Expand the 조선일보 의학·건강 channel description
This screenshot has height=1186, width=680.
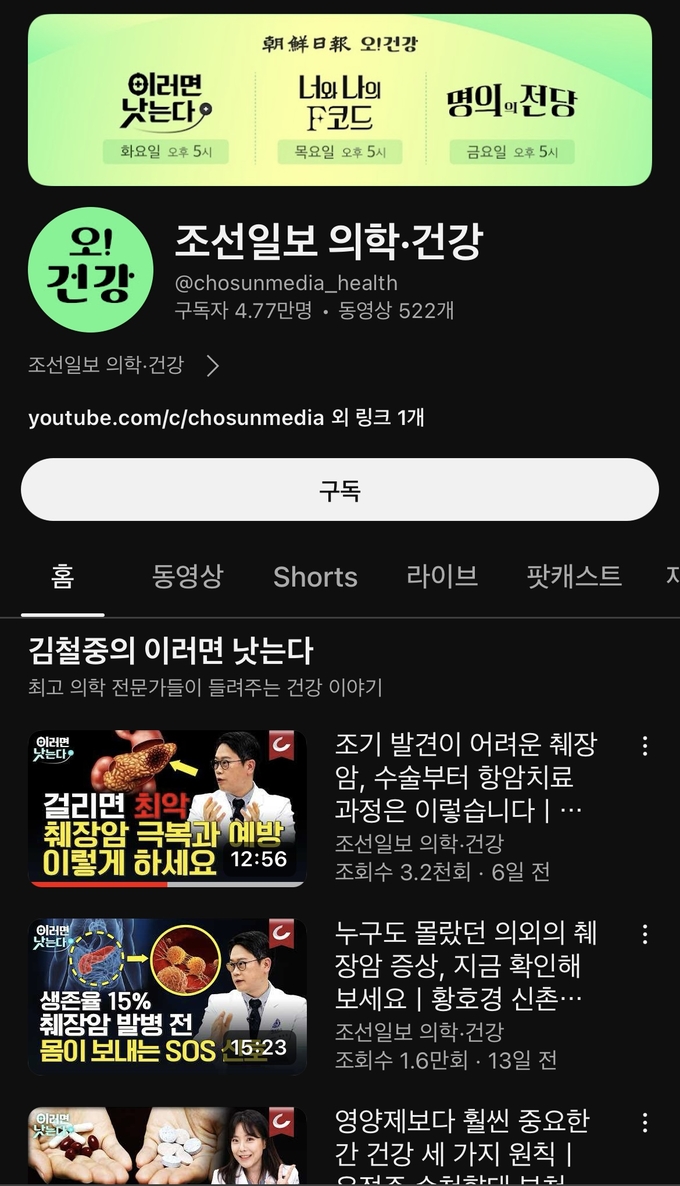125,366
